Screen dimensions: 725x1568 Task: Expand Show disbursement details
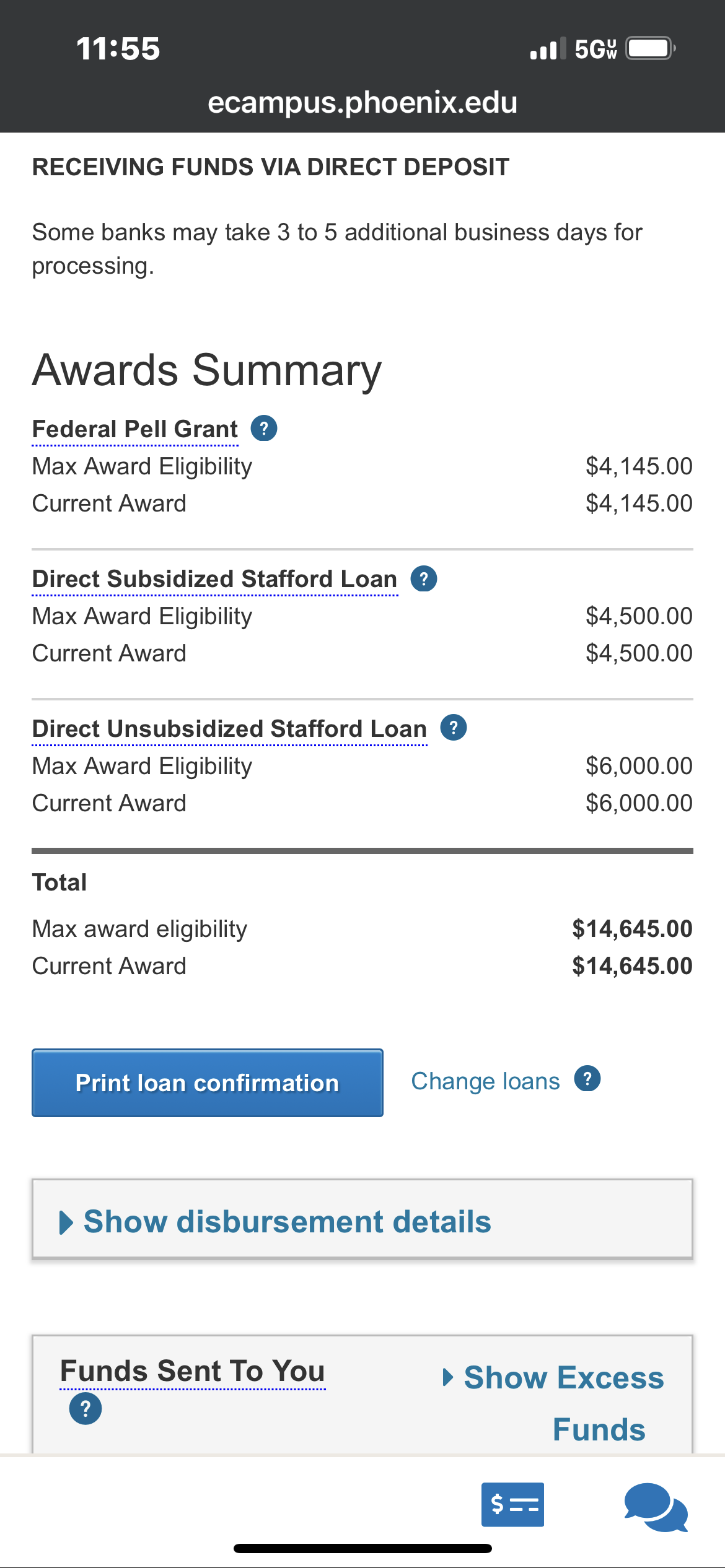362,1219
